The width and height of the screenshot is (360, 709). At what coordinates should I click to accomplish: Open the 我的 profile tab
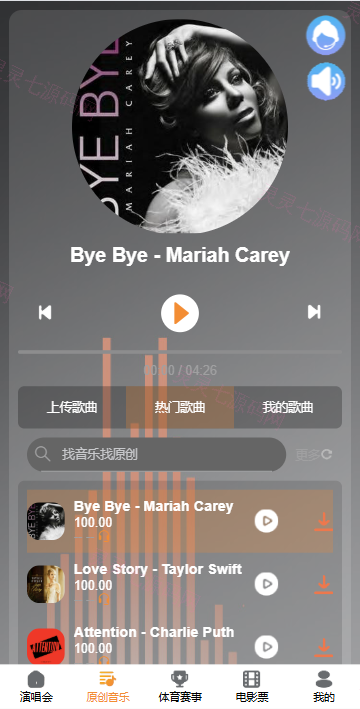324,687
